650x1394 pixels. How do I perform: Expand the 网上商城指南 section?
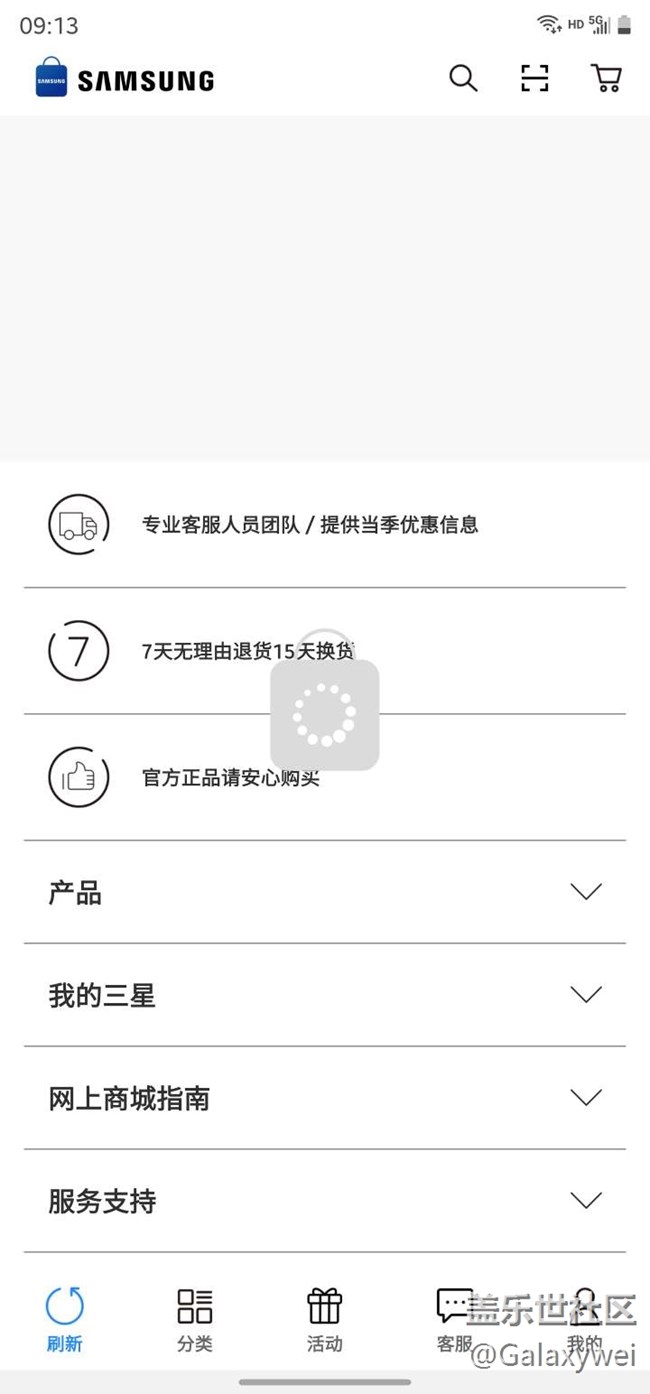point(325,1098)
